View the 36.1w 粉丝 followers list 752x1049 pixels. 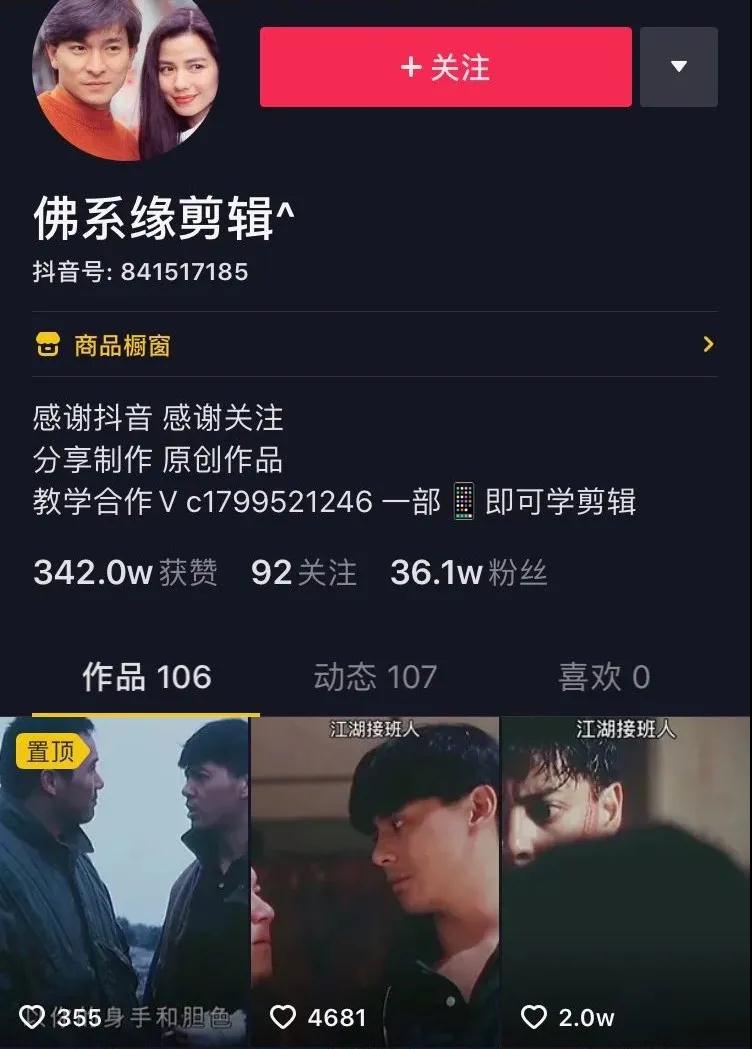click(468, 573)
